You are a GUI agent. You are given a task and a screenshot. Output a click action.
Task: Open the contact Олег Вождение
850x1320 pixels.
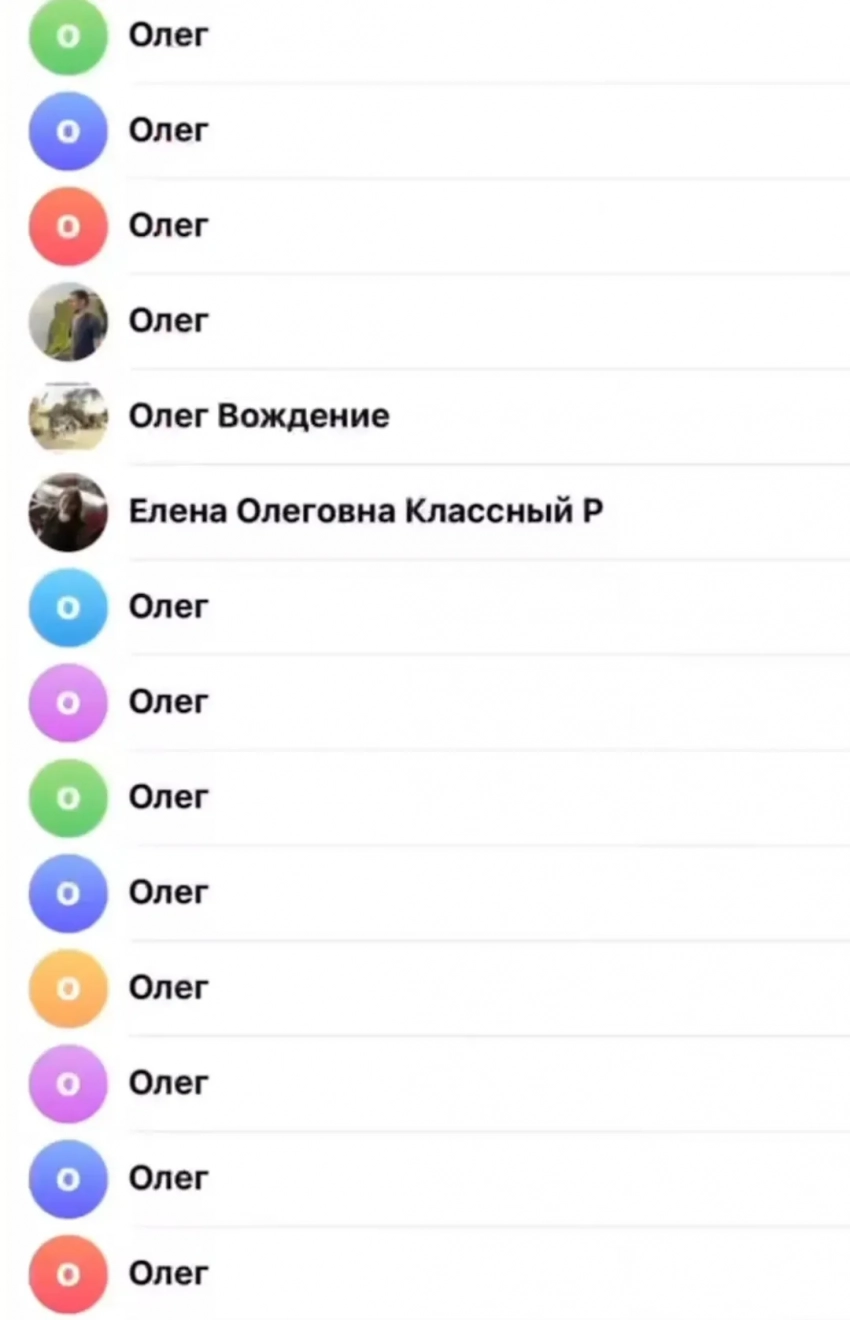pos(259,416)
